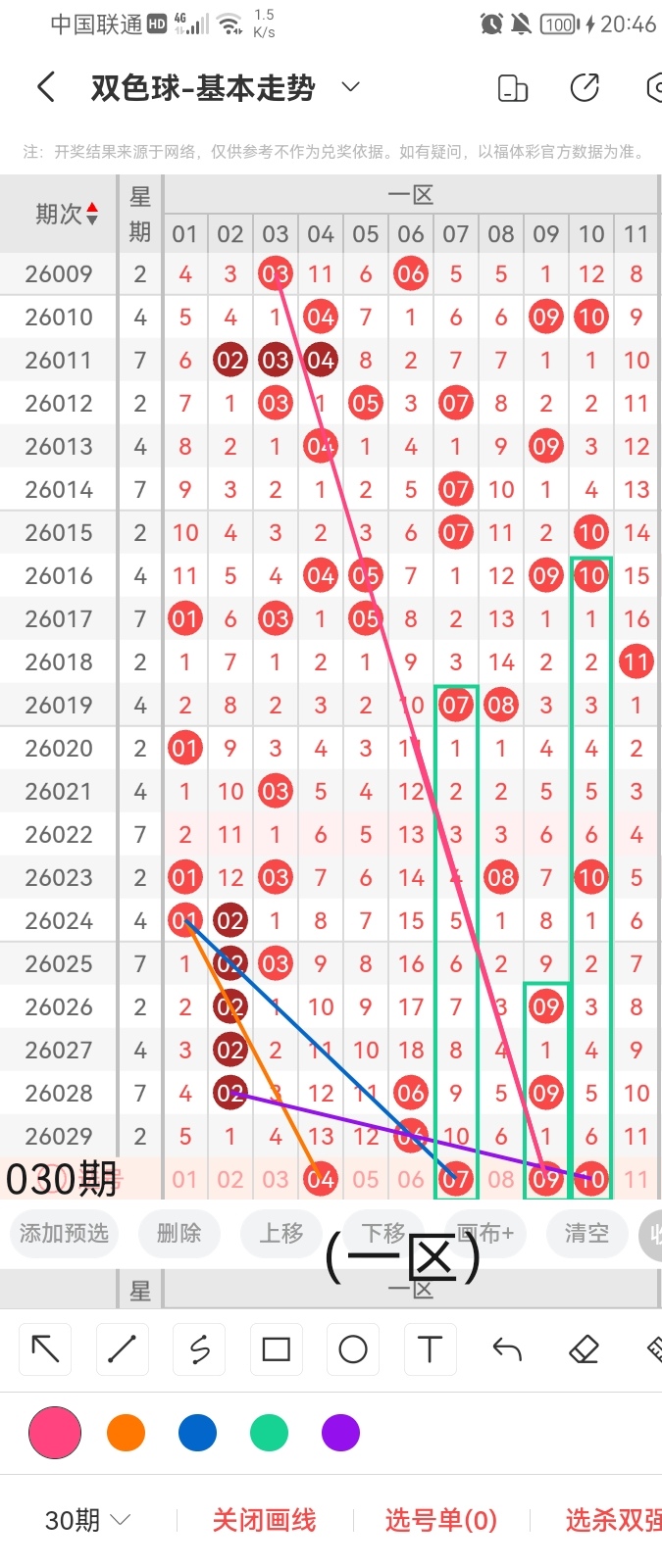Image resolution: width=662 pixels, height=1568 pixels.
Task: Sort draws by the 期次 column header
Action: click(x=66, y=214)
